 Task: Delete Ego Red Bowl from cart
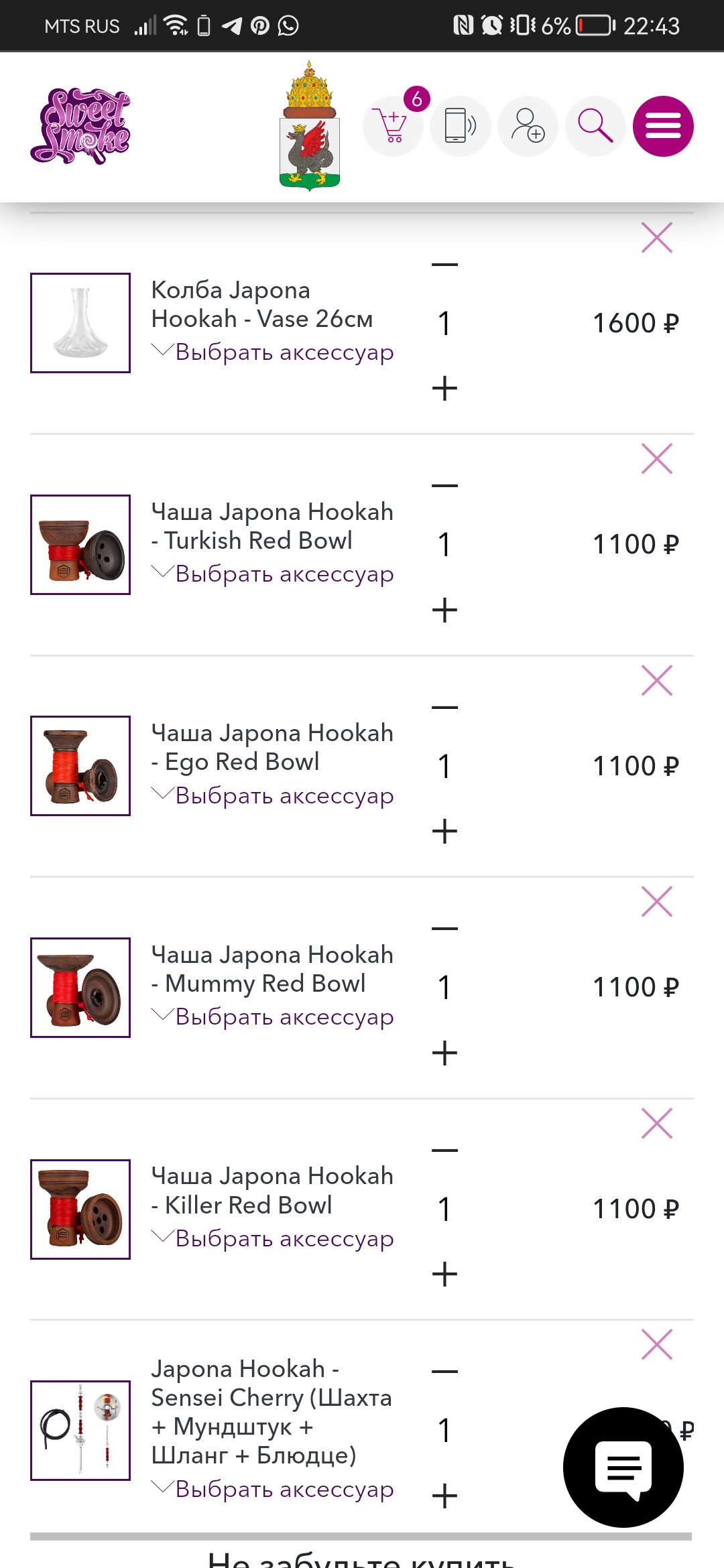656,681
